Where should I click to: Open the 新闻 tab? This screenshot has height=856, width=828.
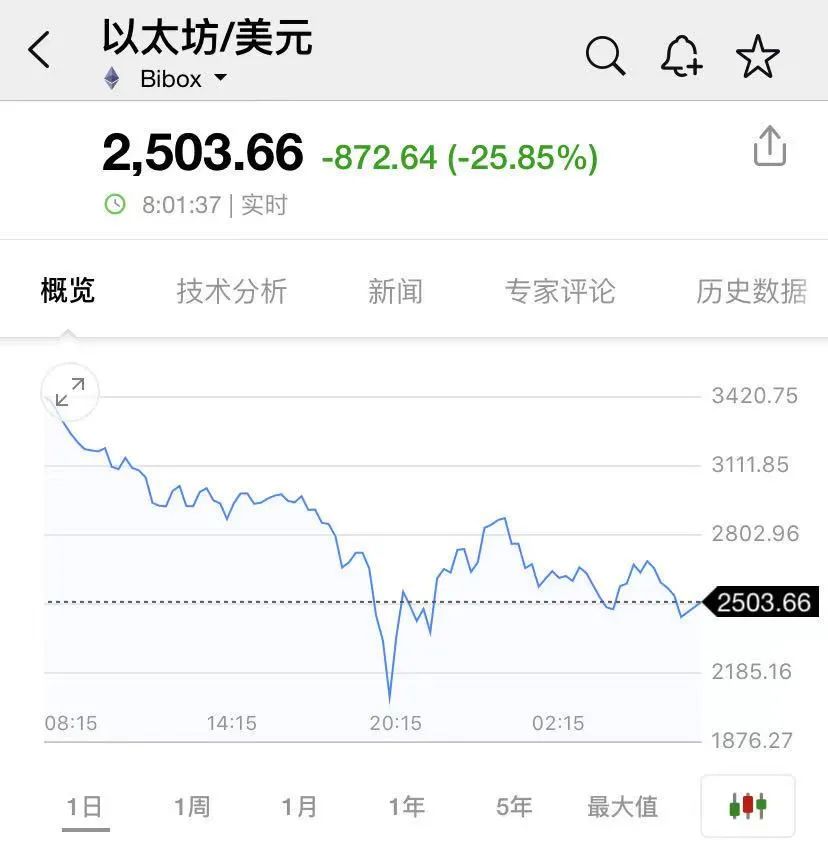(395, 291)
